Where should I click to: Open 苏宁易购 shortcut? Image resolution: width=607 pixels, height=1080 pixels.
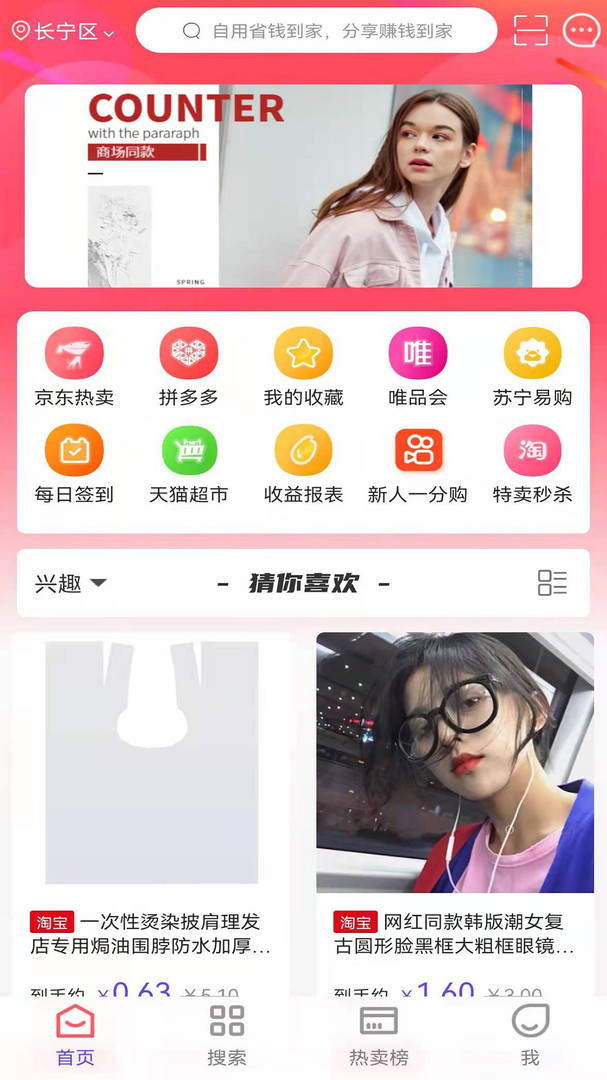pos(533,367)
